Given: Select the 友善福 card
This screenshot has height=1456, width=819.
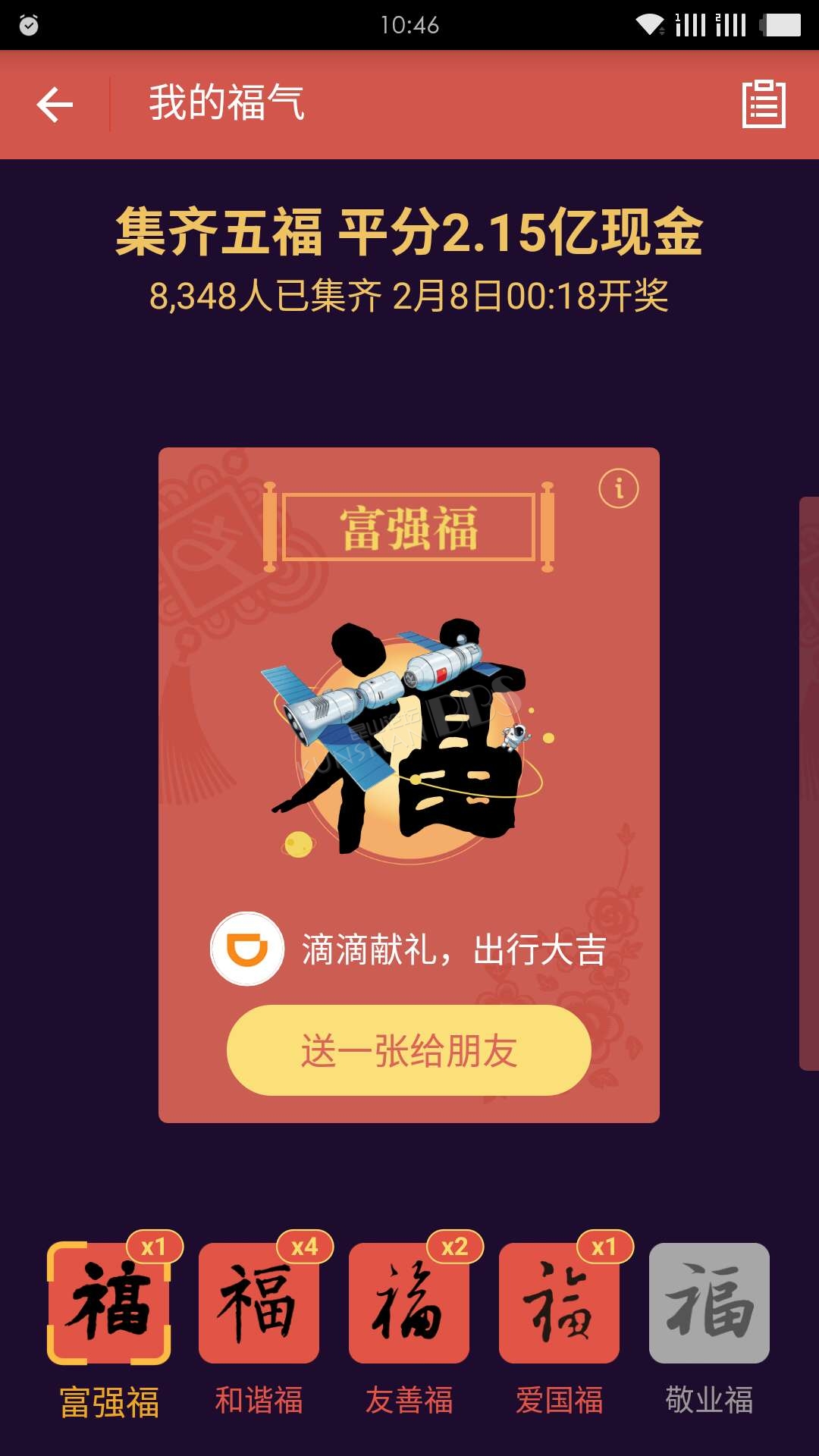Looking at the screenshot, I should click(409, 1303).
